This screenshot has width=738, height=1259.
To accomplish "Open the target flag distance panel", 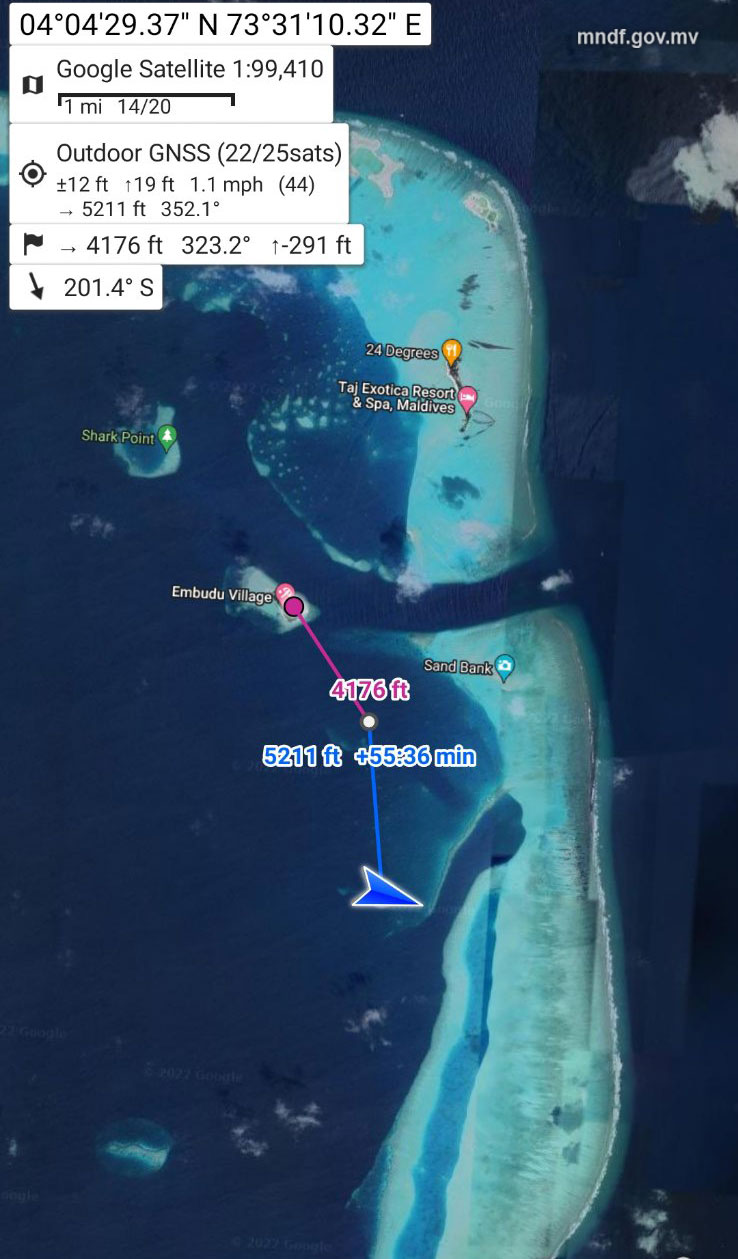I will (185, 245).
